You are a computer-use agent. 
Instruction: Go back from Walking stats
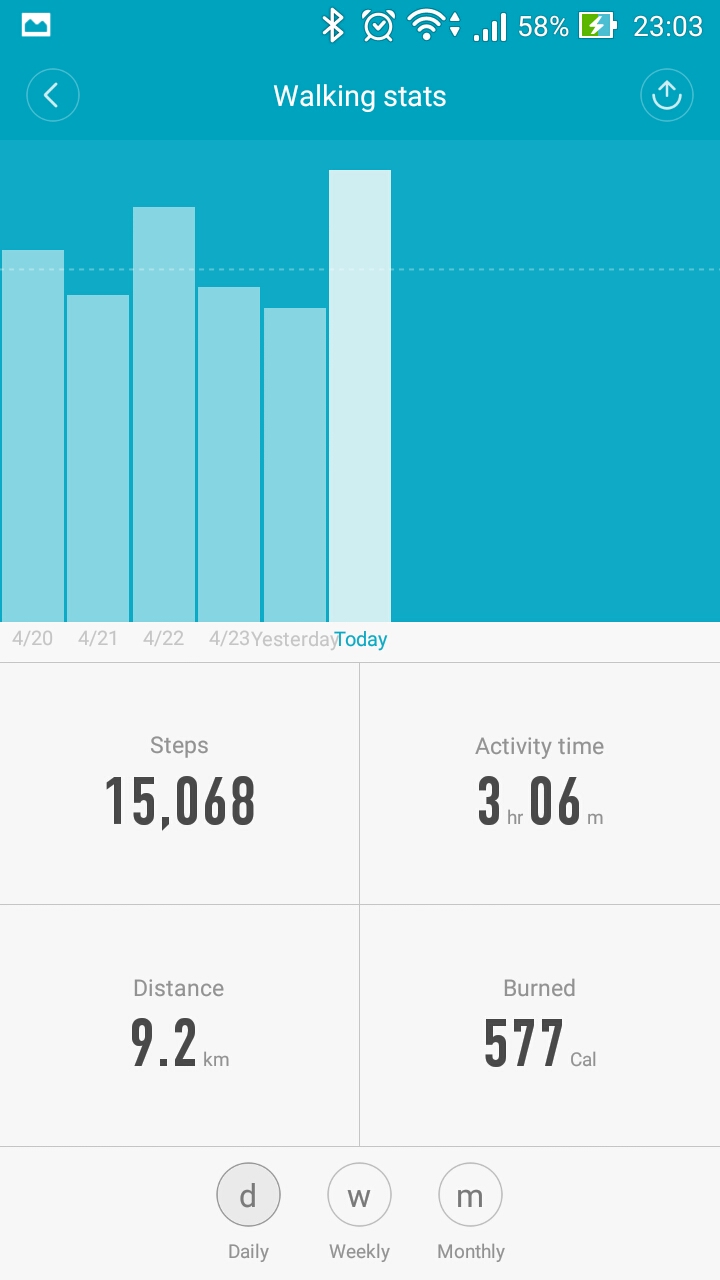[52, 96]
